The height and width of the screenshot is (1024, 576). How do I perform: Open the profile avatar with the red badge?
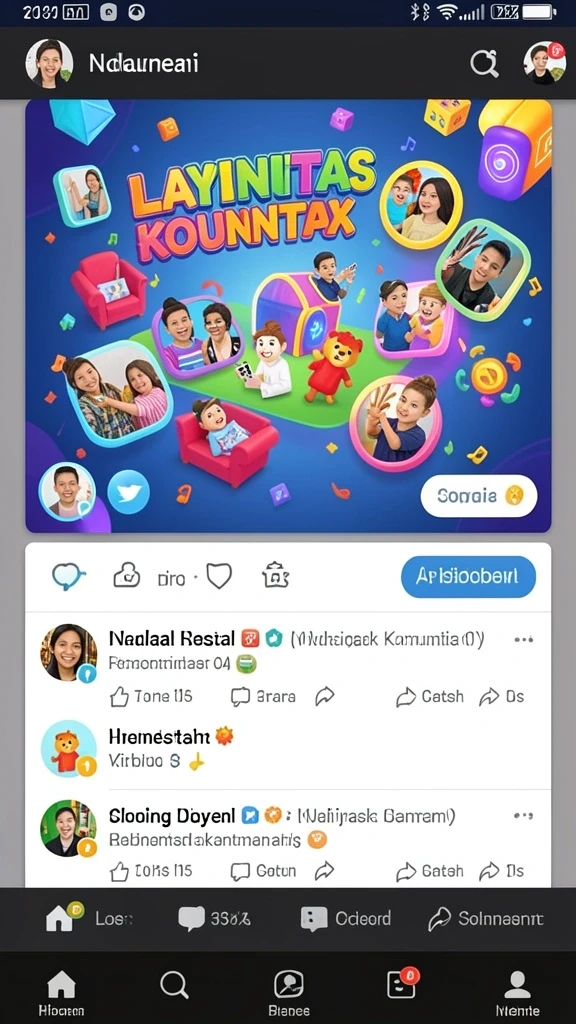point(545,63)
